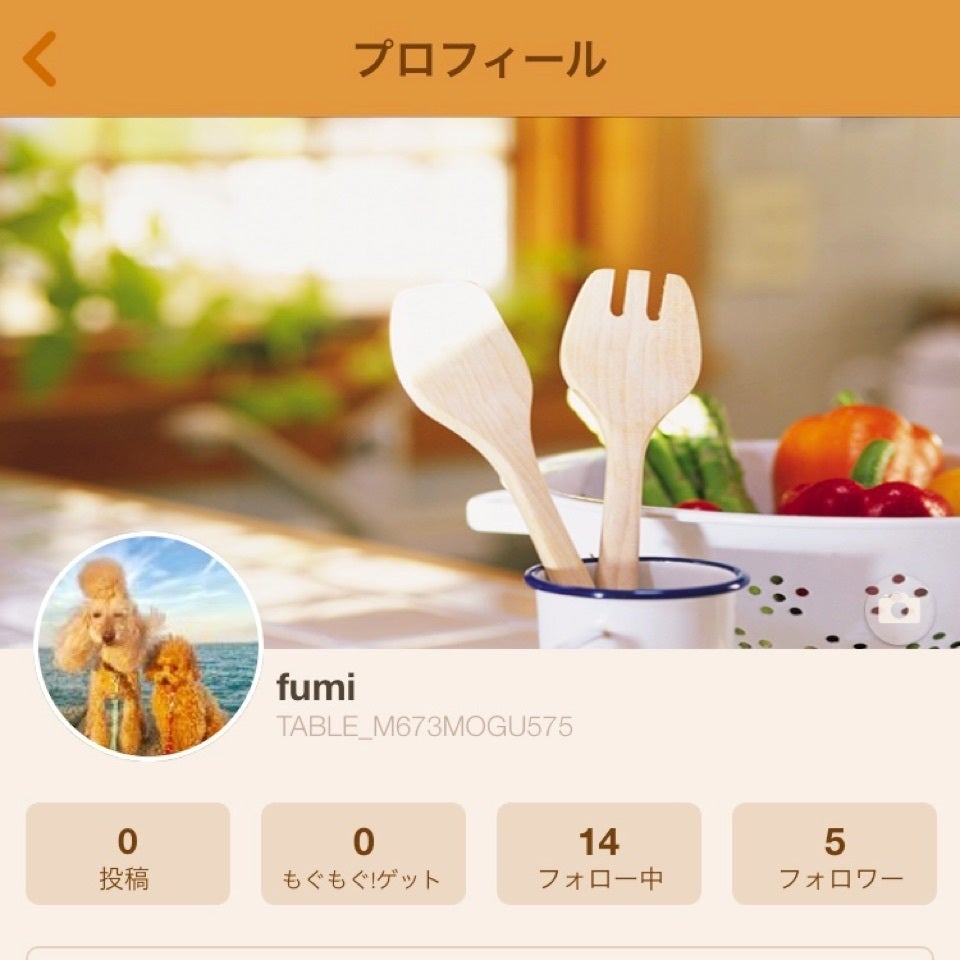This screenshot has width=960, height=960.
Task: Show the フォロー中 following list
Action: [599, 854]
